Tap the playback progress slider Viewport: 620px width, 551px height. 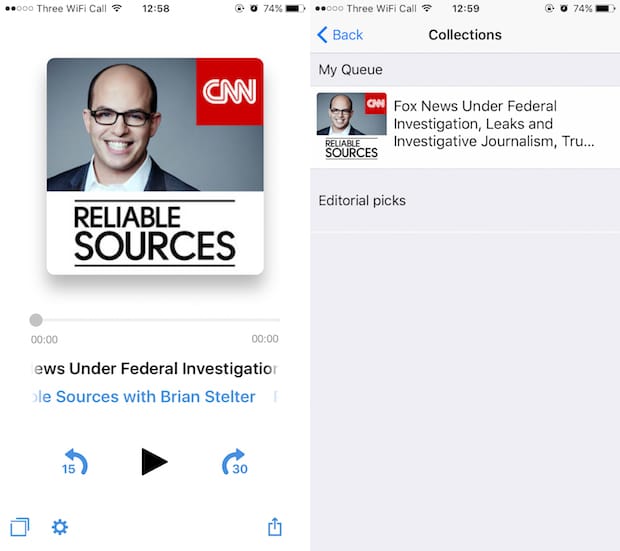(155, 320)
